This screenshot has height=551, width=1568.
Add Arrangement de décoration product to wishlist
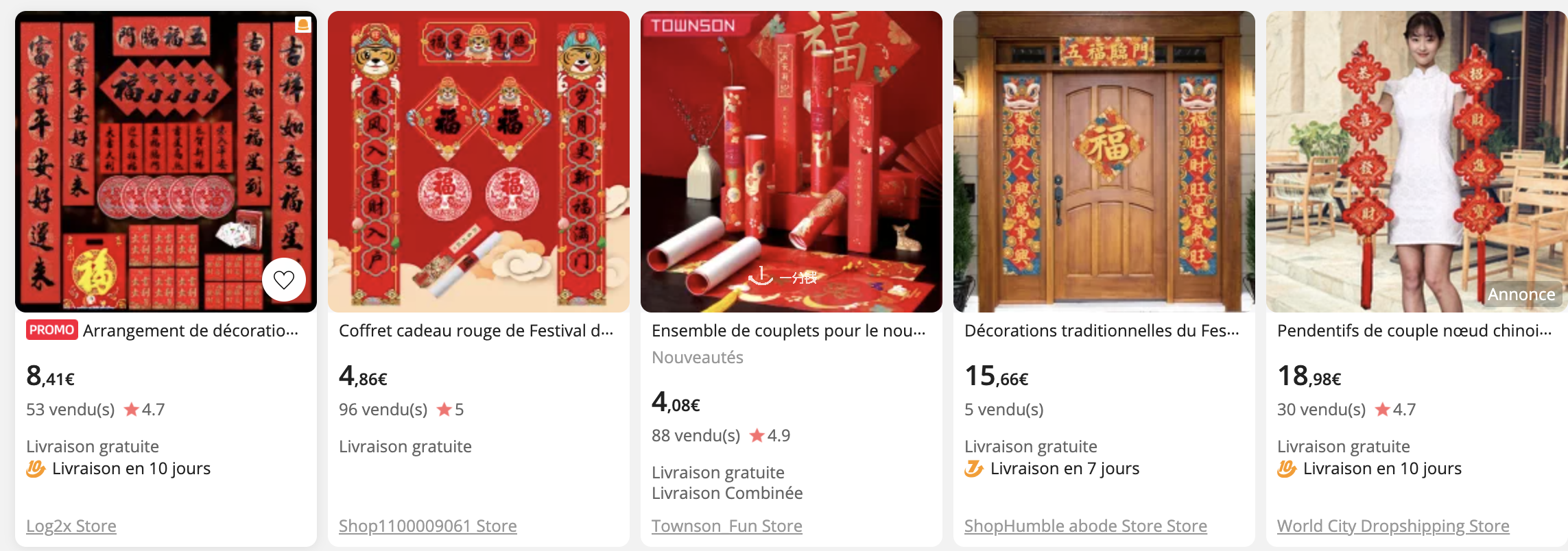[x=283, y=279]
